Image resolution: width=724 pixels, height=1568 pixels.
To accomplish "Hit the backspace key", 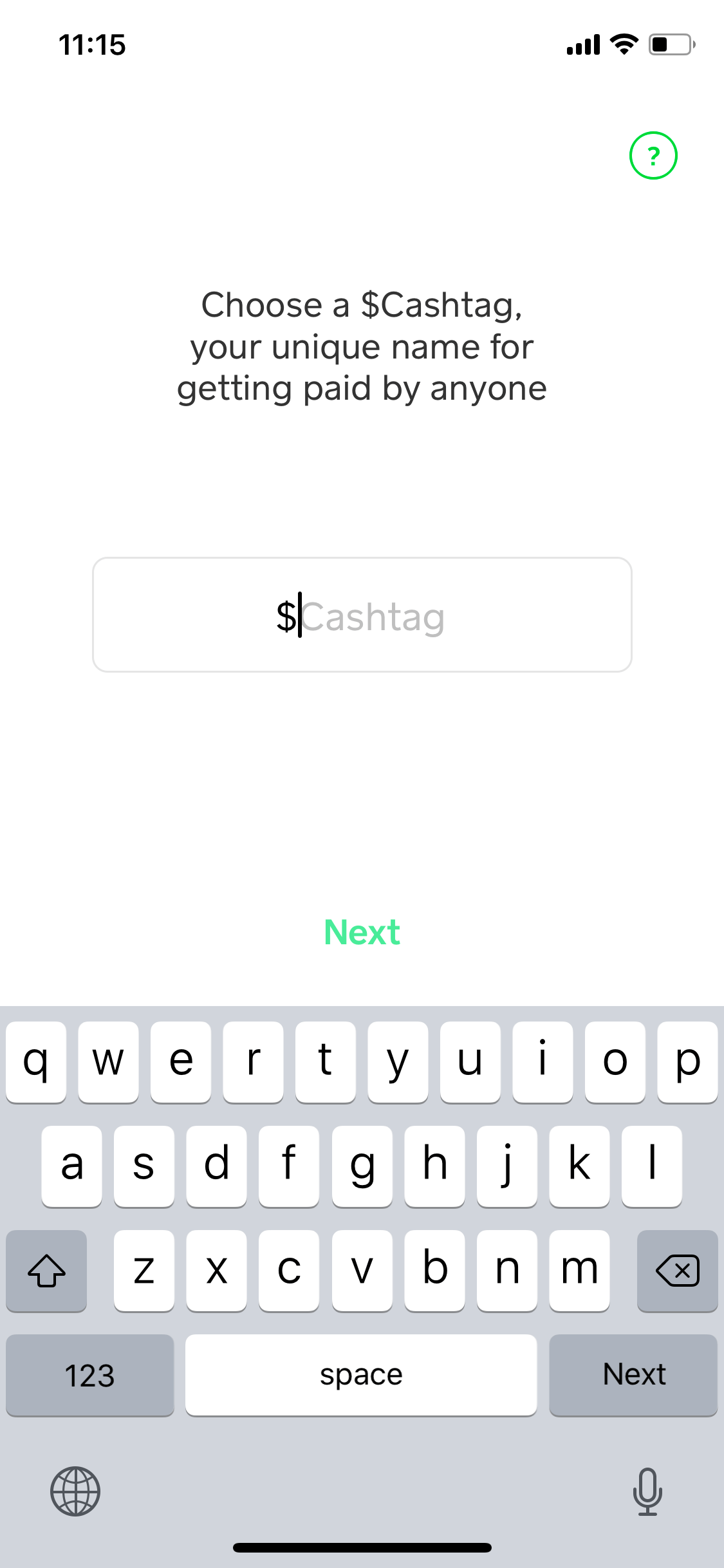I will (x=677, y=1271).
